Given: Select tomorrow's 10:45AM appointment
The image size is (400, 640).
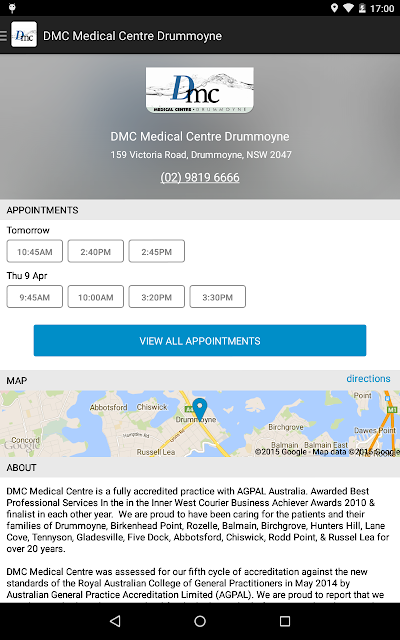Looking at the screenshot, I should point(35,251).
